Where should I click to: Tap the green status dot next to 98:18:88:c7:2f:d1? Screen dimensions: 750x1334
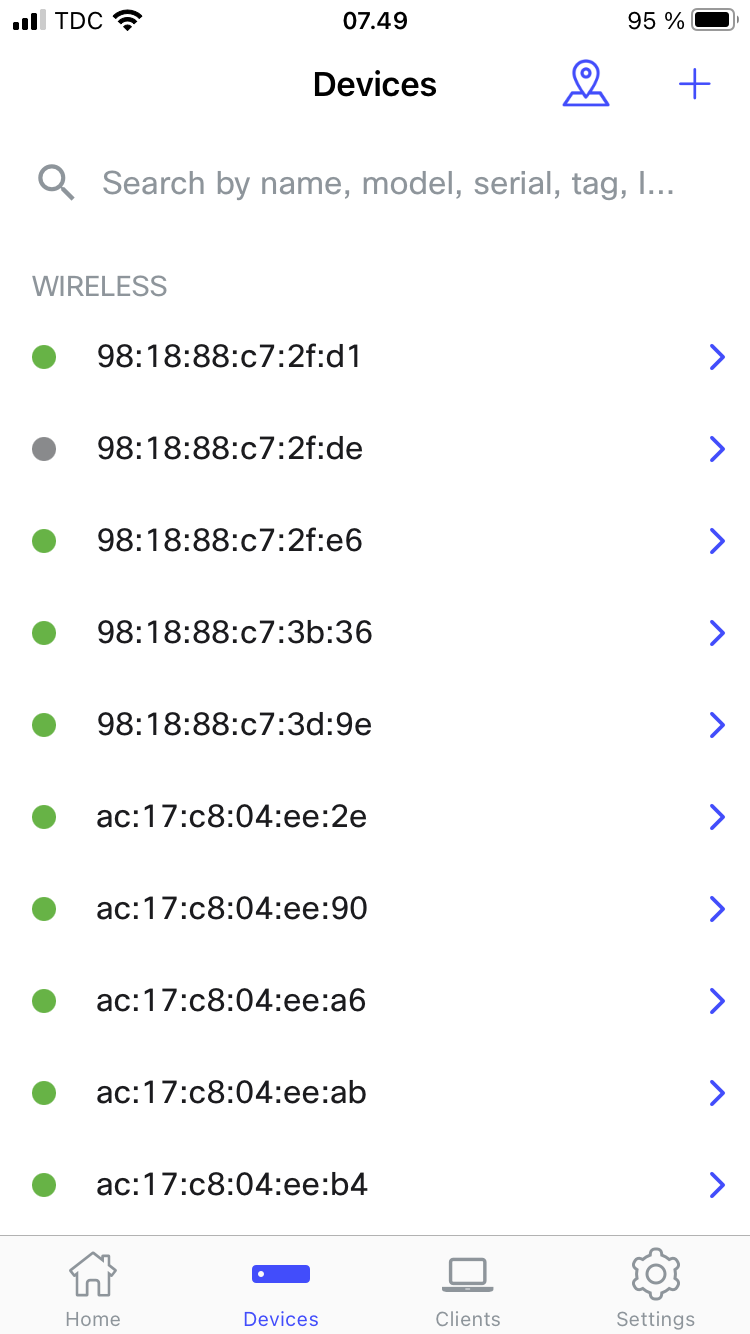[44, 357]
